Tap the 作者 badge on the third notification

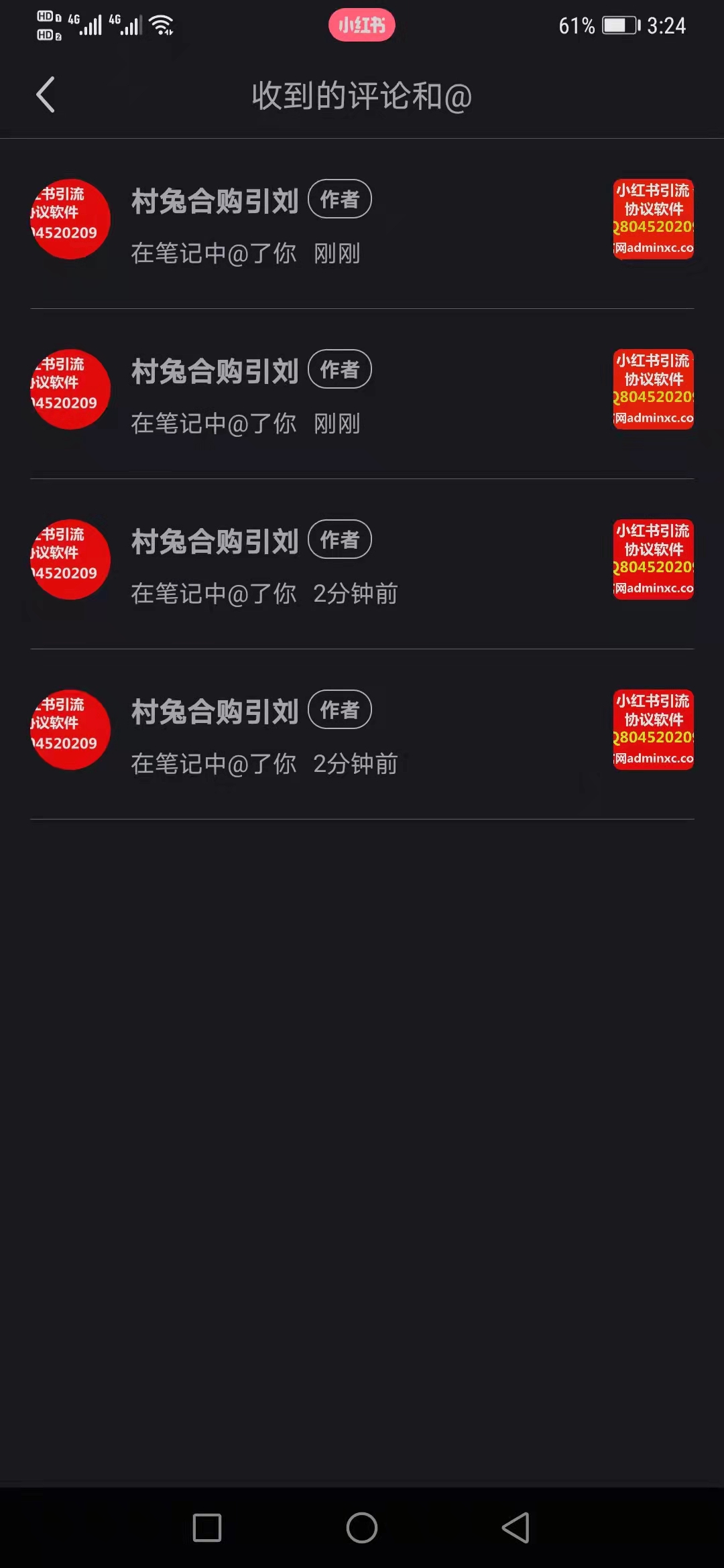340,539
